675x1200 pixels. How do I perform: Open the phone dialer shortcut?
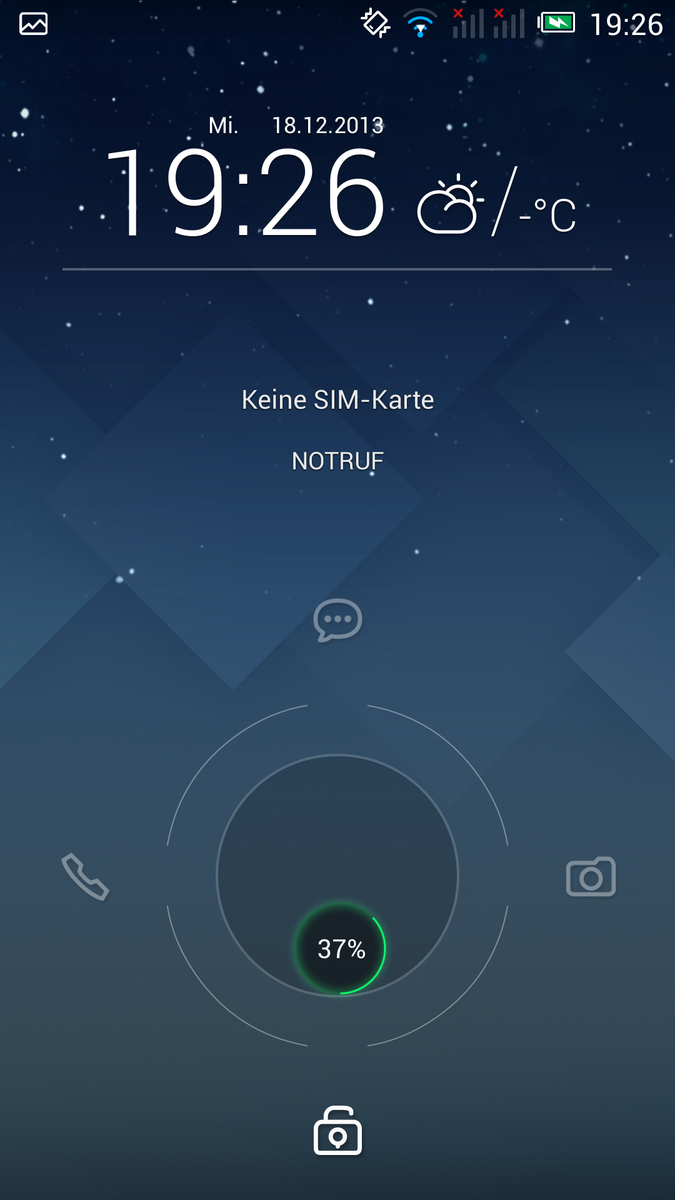[85, 877]
